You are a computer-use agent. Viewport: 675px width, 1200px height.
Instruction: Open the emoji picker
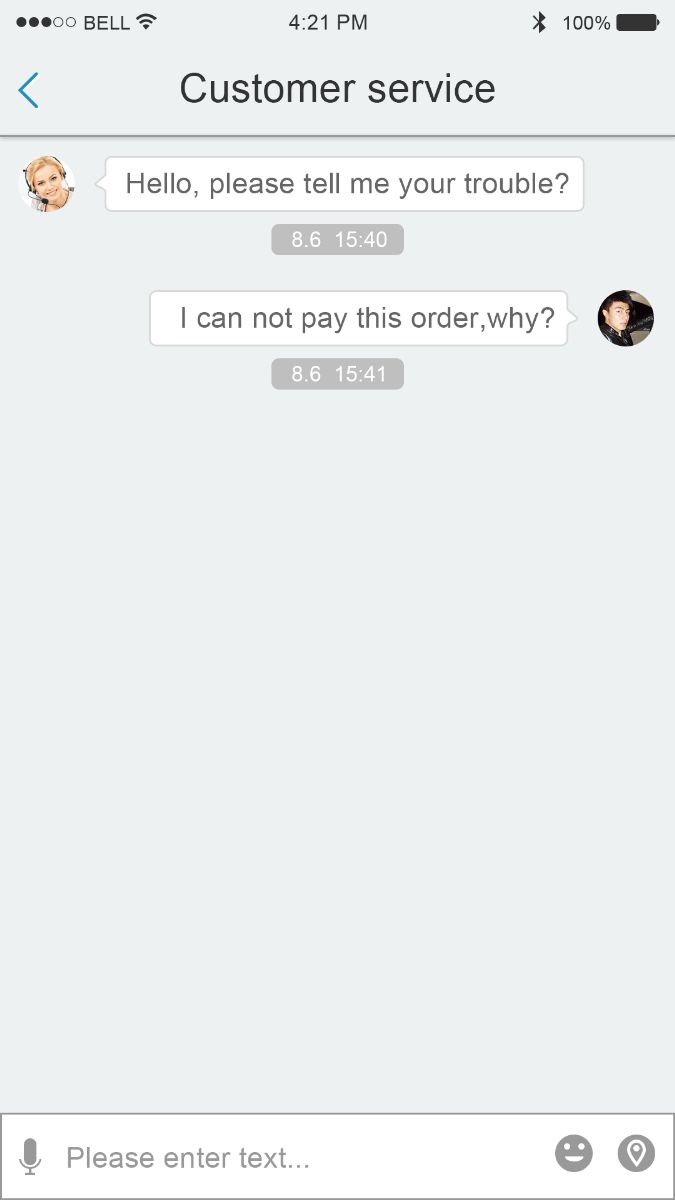574,1154
